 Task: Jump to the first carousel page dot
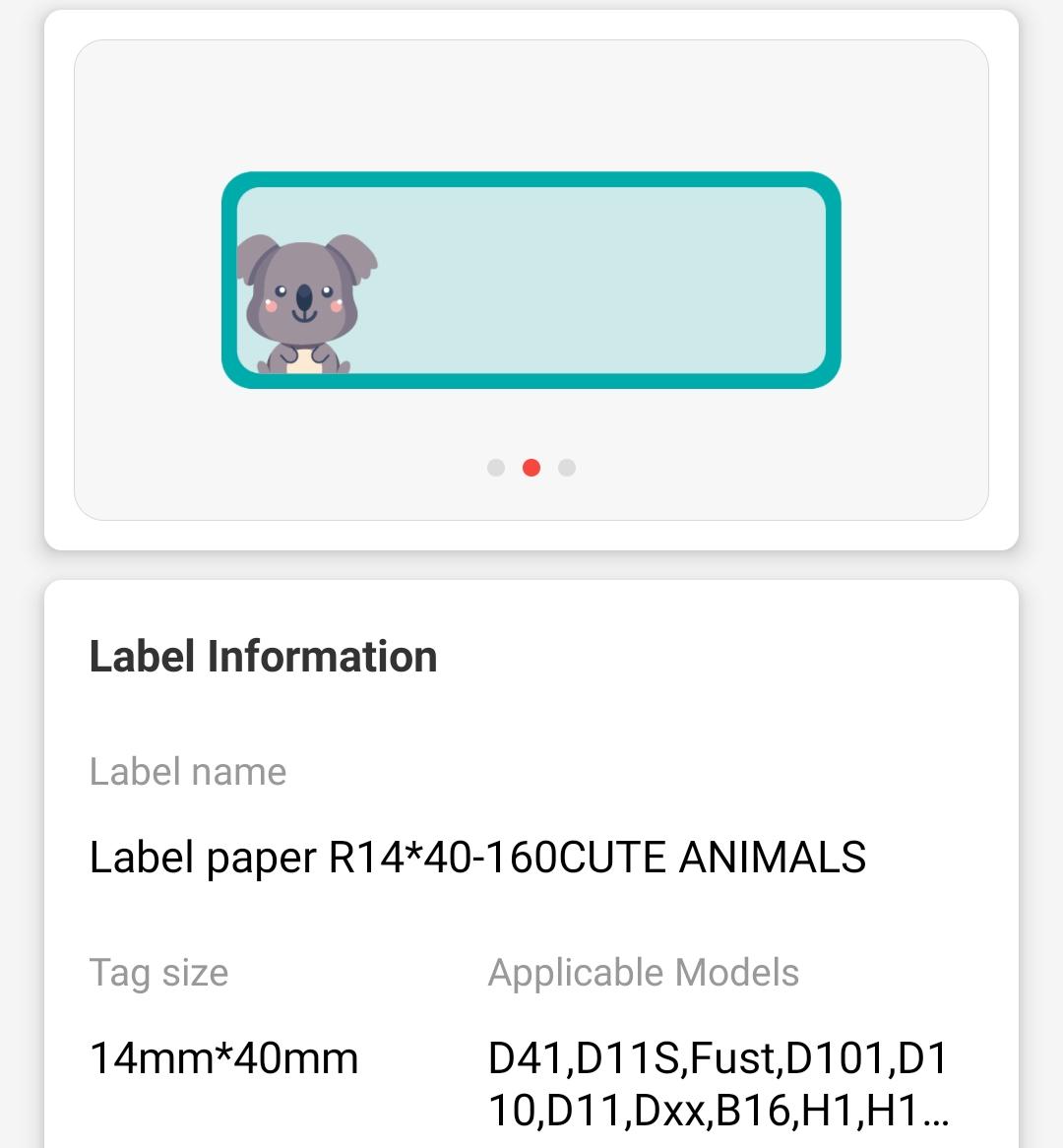496,468
